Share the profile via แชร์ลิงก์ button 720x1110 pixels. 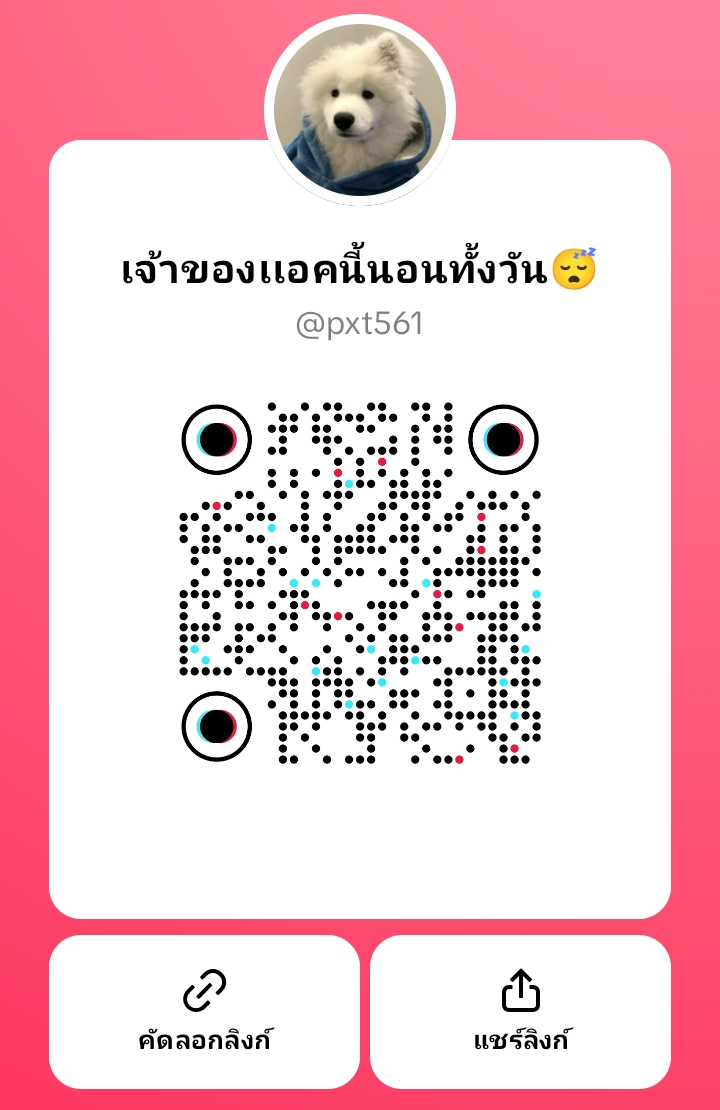coord(520,1011)
